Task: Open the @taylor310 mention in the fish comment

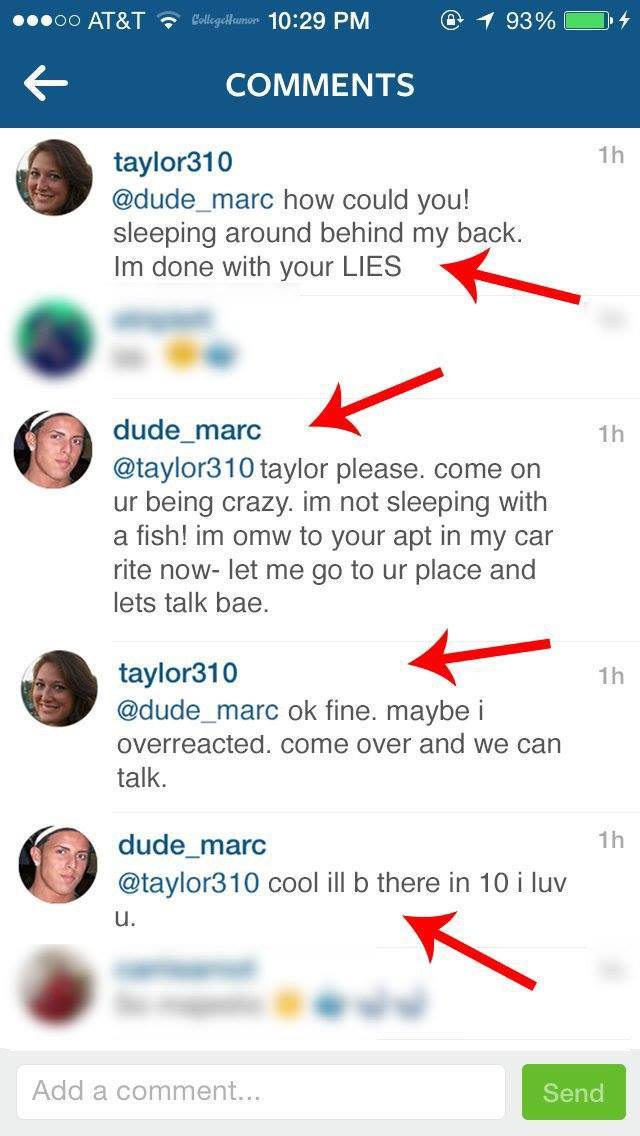Action: click(186, 469)
